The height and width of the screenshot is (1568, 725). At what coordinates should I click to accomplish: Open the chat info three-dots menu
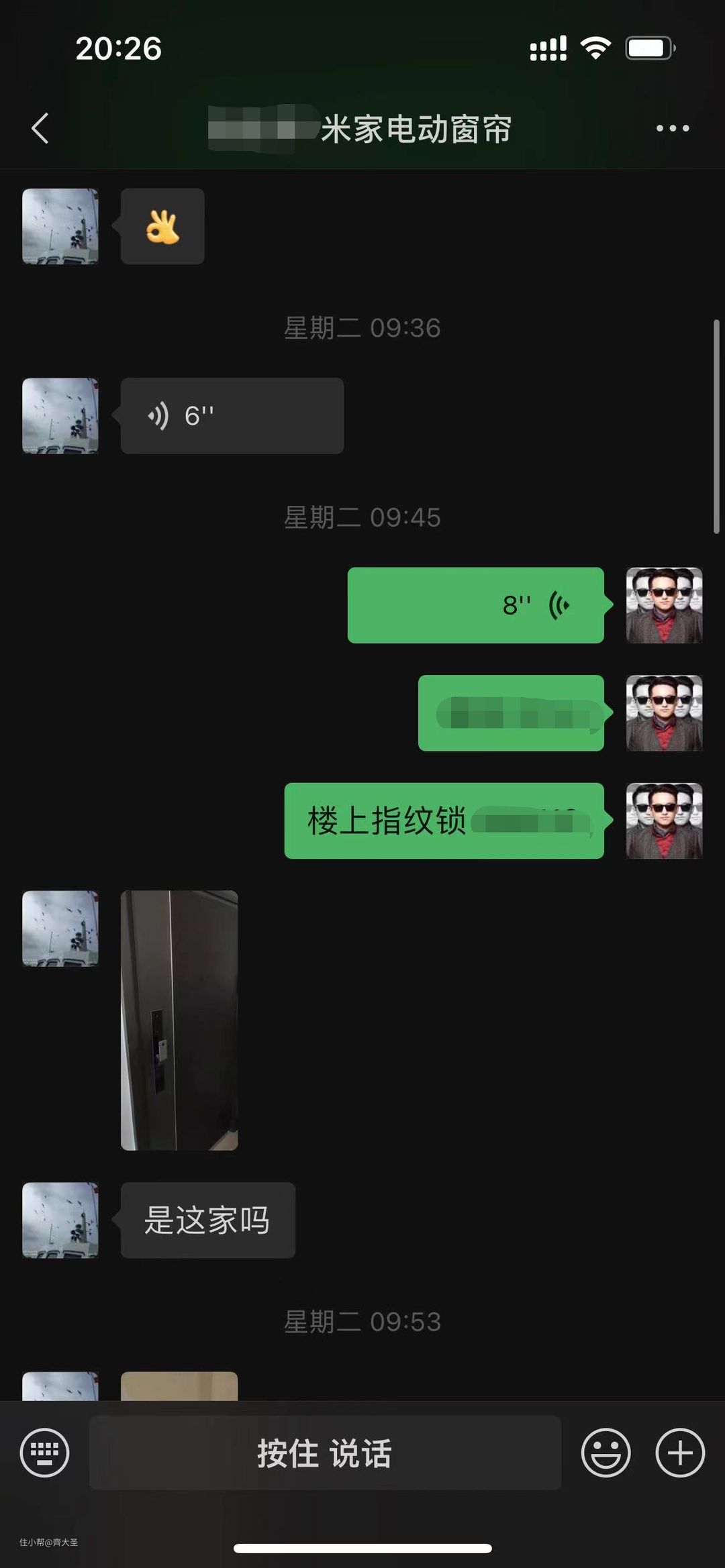coord(673,128)
